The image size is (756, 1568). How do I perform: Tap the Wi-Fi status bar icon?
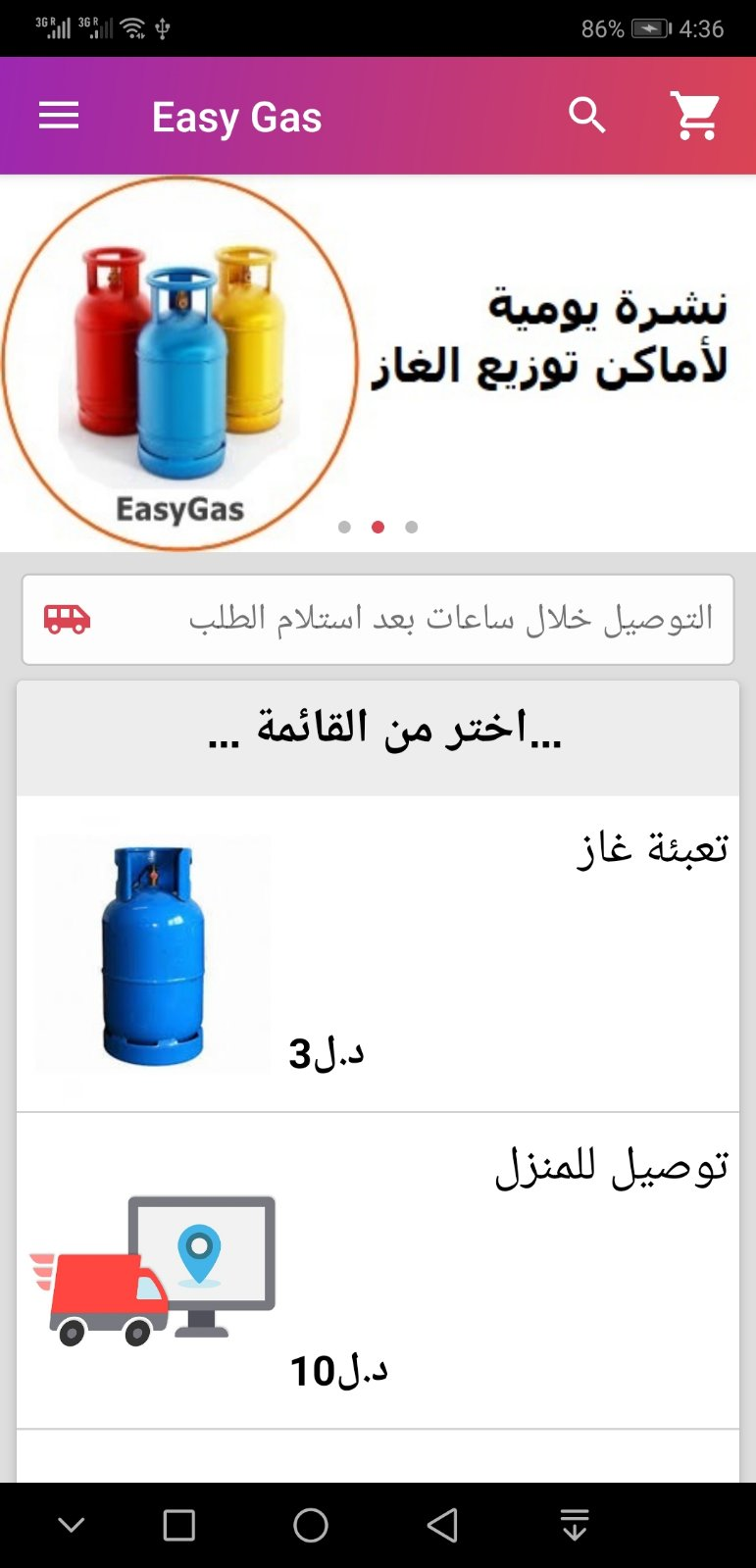click(132, 26)
